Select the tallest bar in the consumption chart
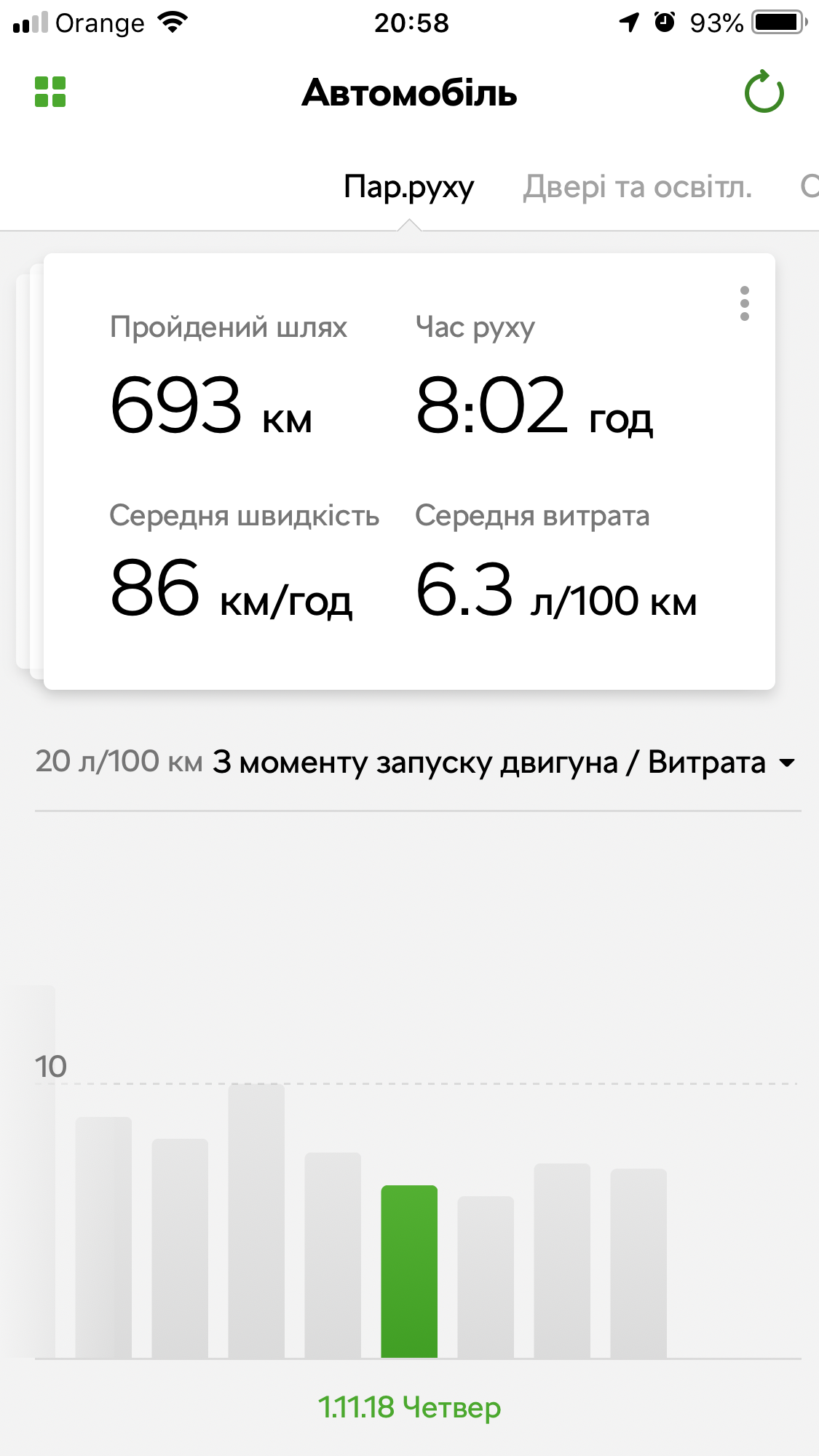Viewport: 819px width, 1456px height. 256,1221
